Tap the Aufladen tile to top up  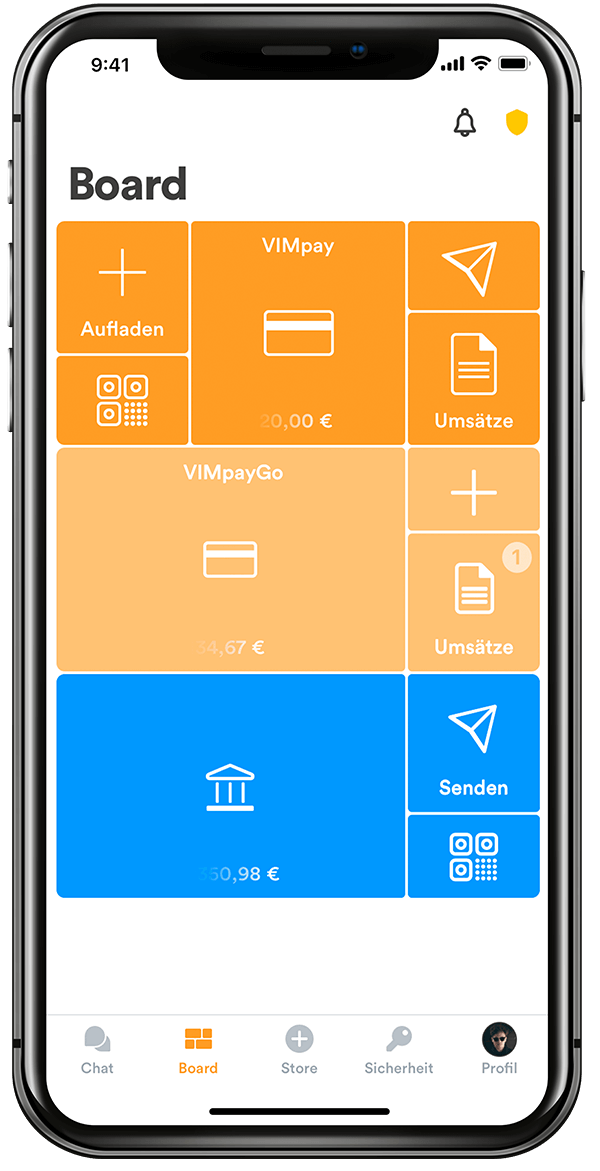pyautogui.click(x=123, y=288)
